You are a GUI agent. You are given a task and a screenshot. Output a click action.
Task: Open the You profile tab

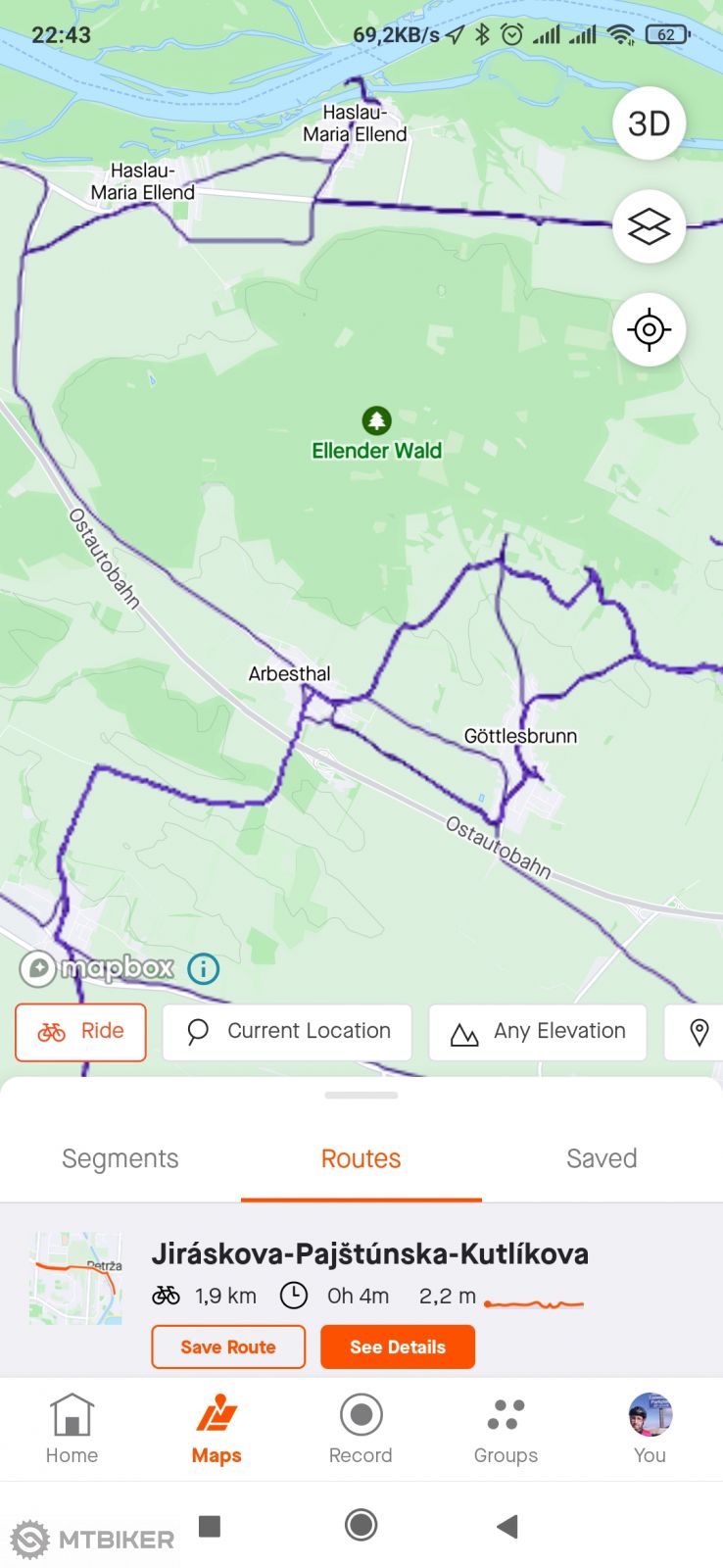pyautogui.click(x=650, y=1429)
